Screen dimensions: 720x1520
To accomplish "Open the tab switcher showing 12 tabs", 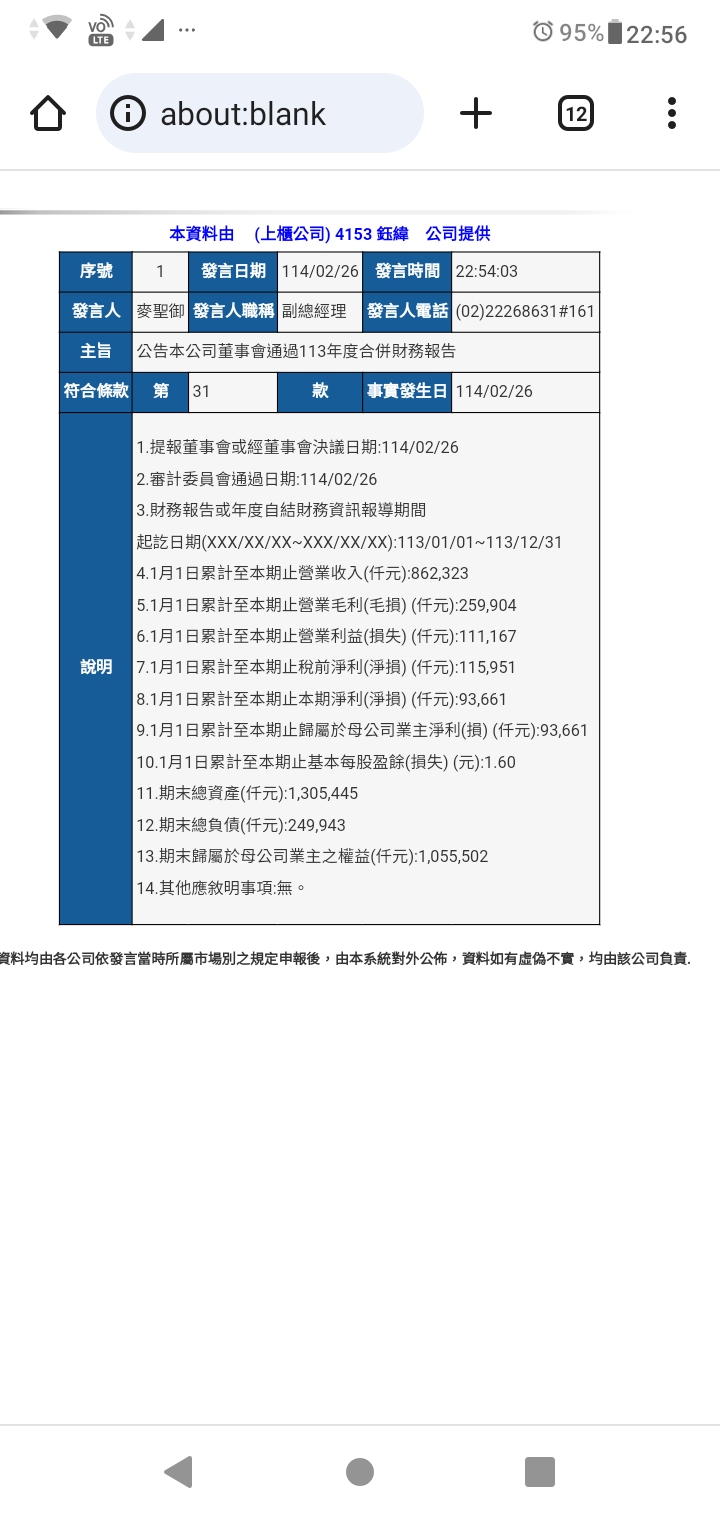I will [575, 113].
